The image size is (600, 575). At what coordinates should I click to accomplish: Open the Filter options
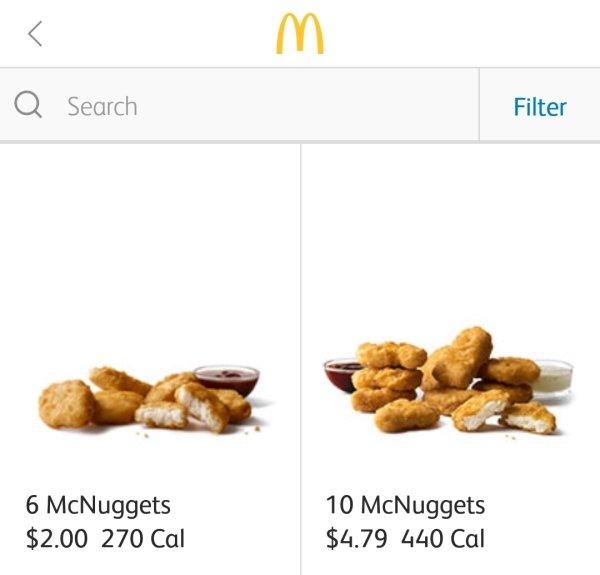[x=540, y=106]
